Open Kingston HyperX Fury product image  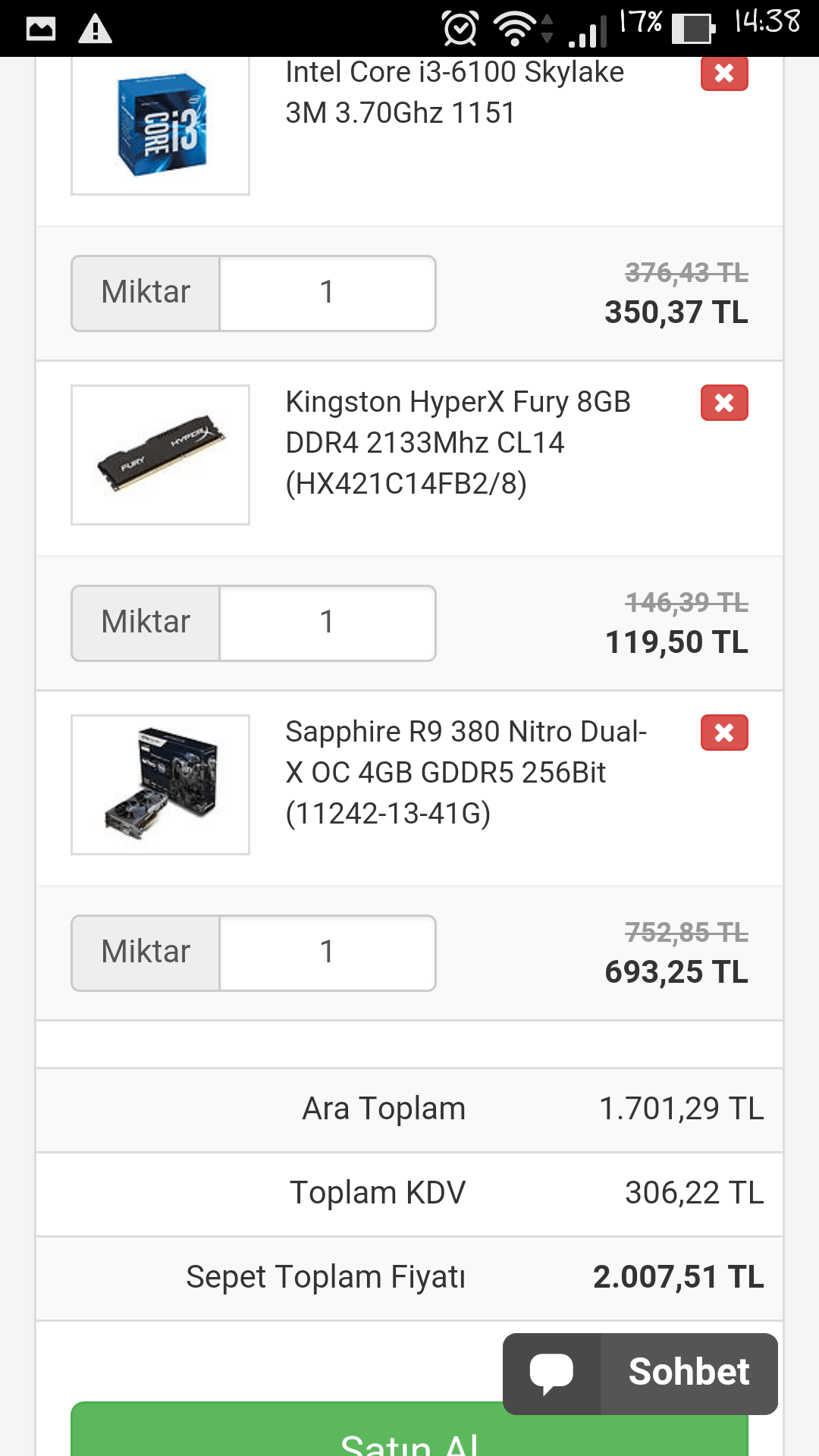pyautogui.click(x=160, y=455)
